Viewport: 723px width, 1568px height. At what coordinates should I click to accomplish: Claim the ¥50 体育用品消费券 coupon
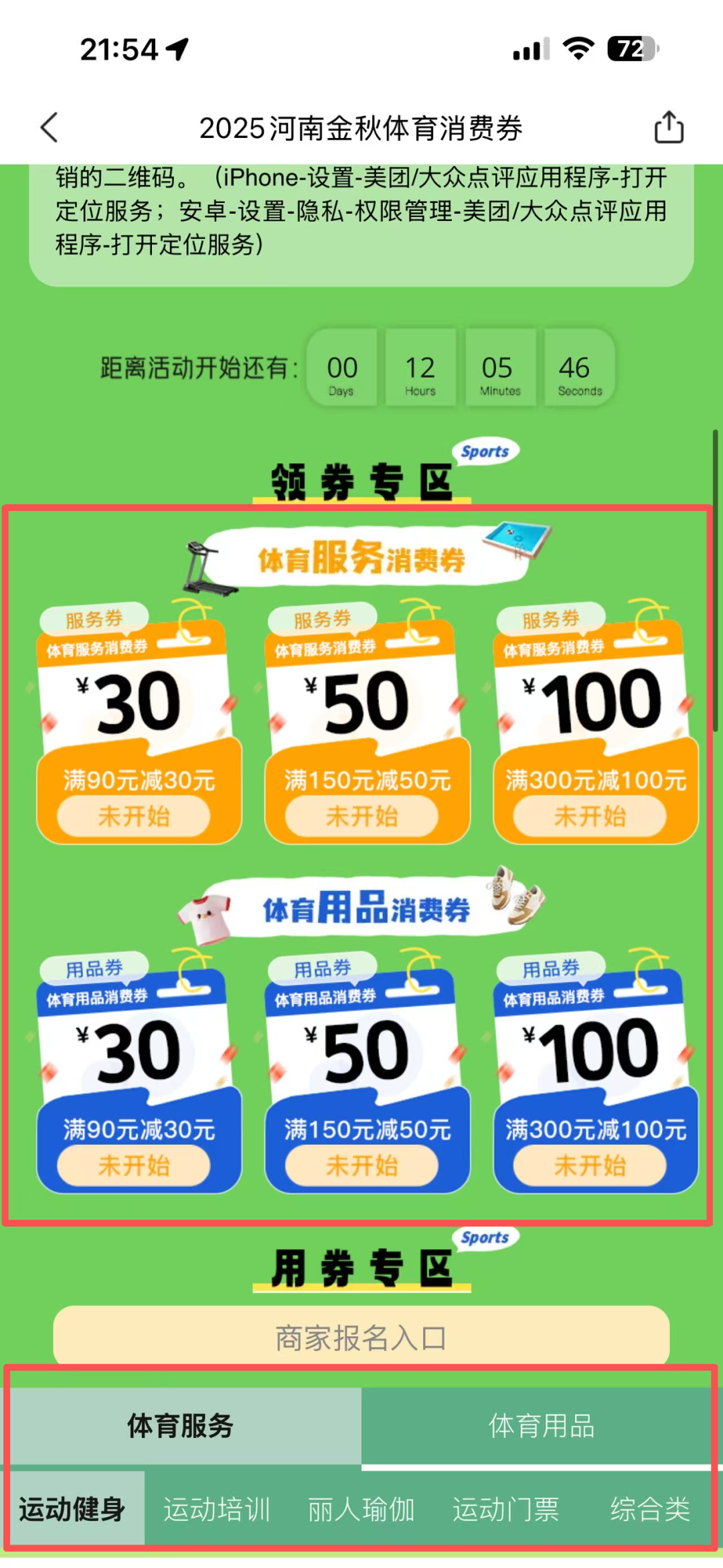pyautogui.click(x=362, y=1166)
